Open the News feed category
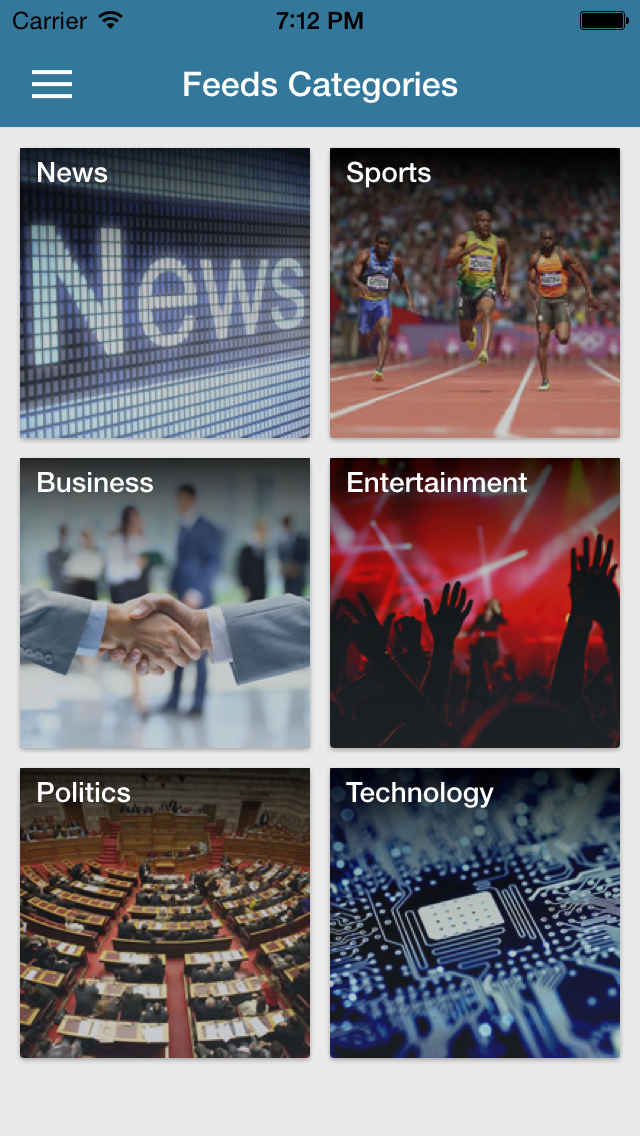Screen dimensions: 640x1136 click(x=165, y=293)
